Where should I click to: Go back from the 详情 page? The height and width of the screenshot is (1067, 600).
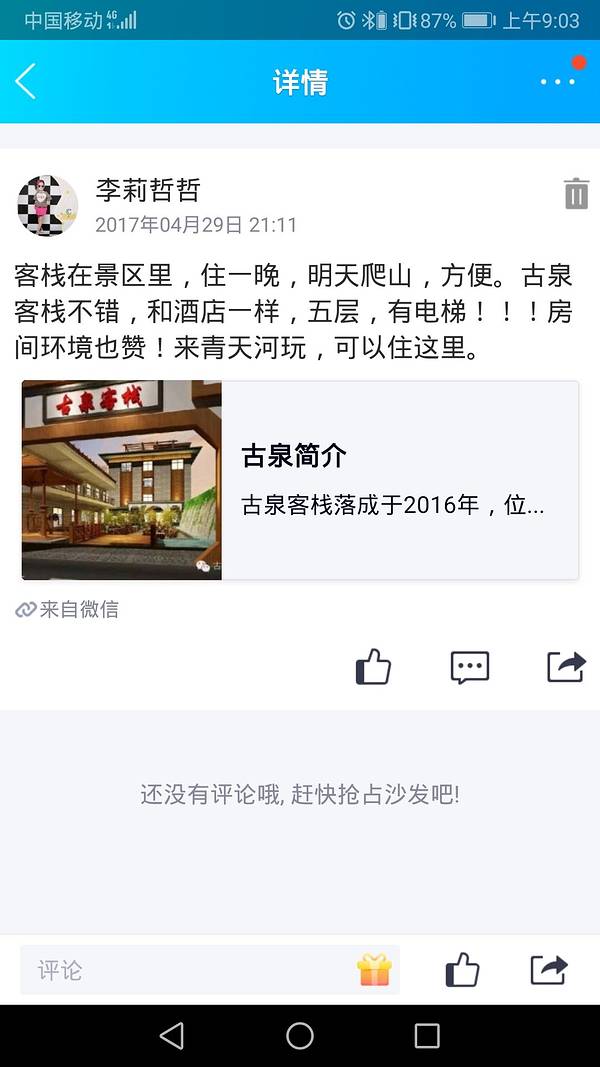[x=26, y=81]
